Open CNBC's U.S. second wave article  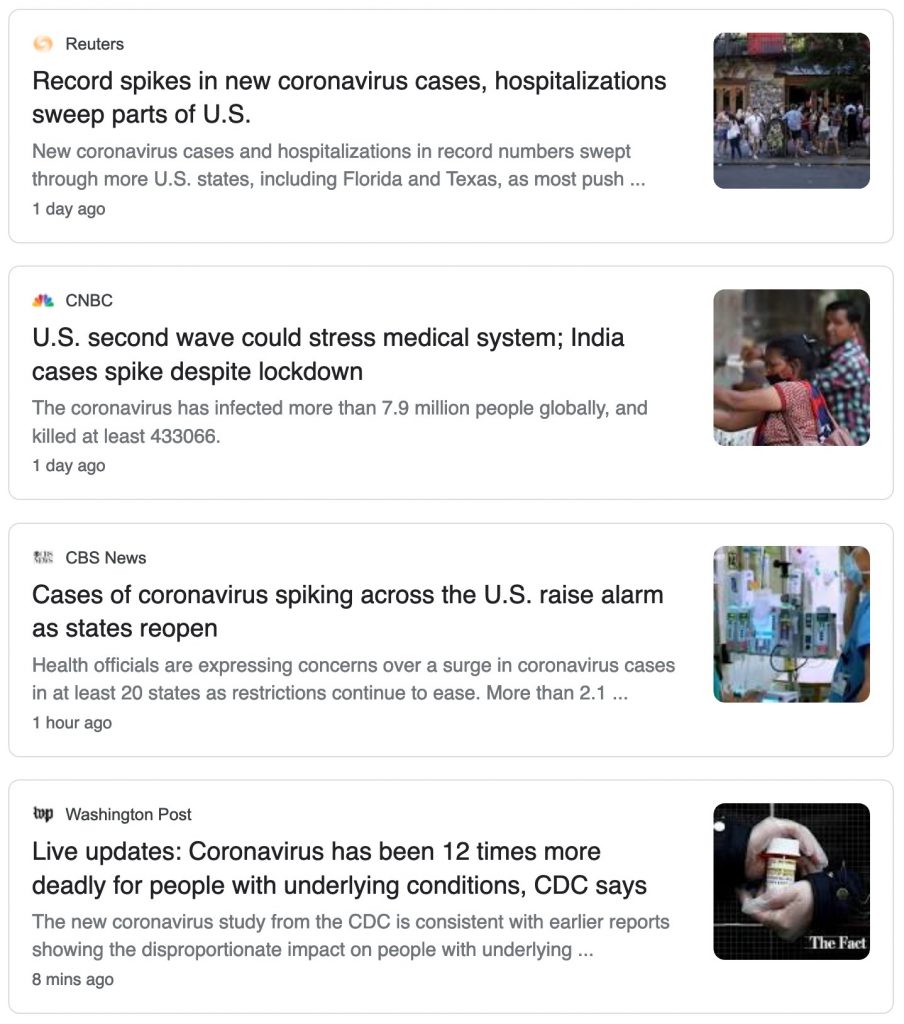pos(328,354)
